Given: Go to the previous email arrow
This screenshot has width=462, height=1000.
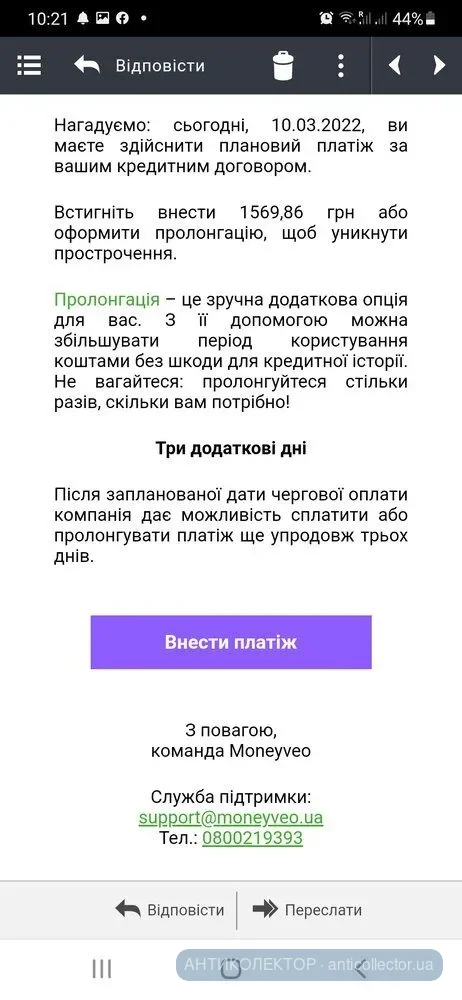Looking at the screenshot, I should point(395,65).
